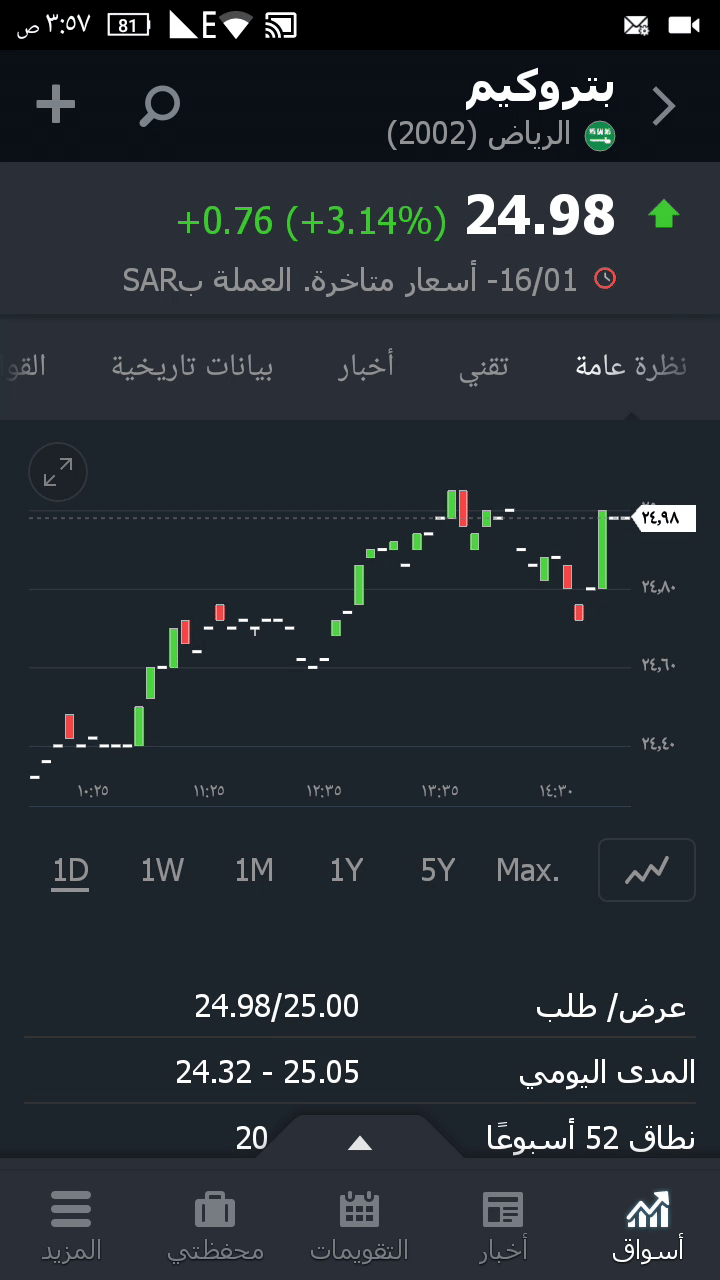The height and width of the screenshot is (1280, 720).
Task: Switch chart range to 1W
Action: point(162,870)
